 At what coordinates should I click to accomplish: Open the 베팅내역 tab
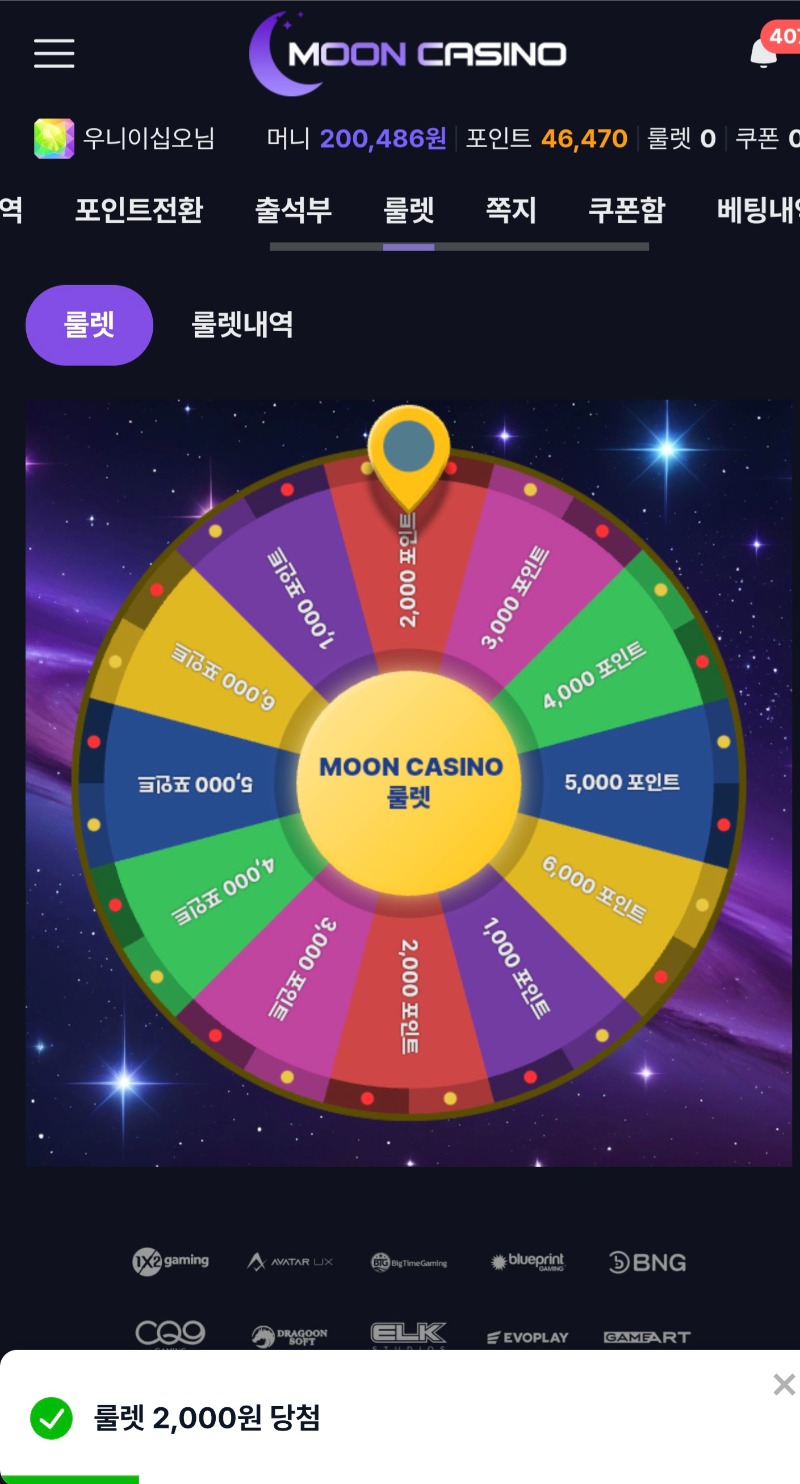tap(758, 210)
